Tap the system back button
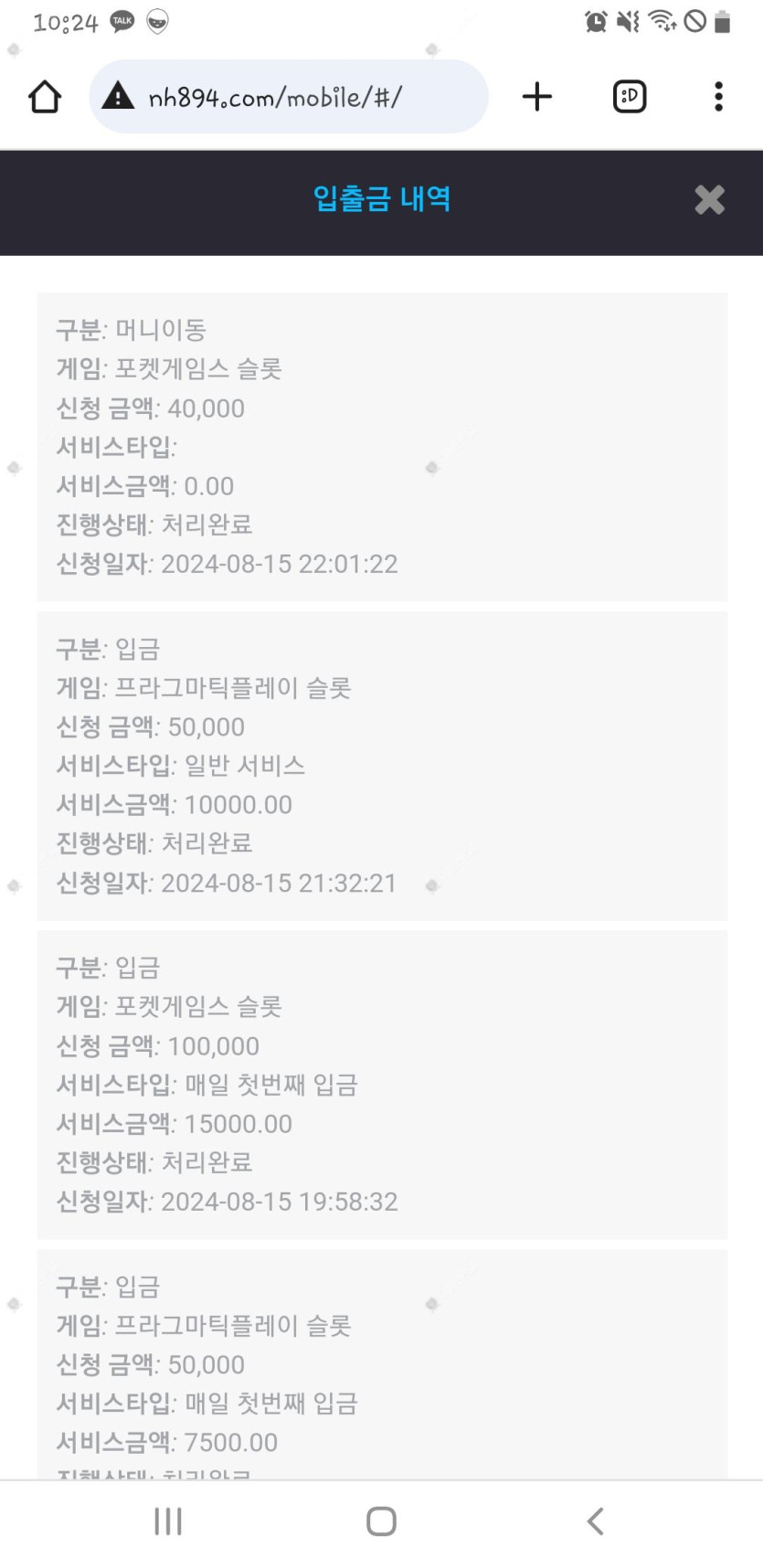Viewport: 763px width, 1568px height. click(x=595, y=1521)
